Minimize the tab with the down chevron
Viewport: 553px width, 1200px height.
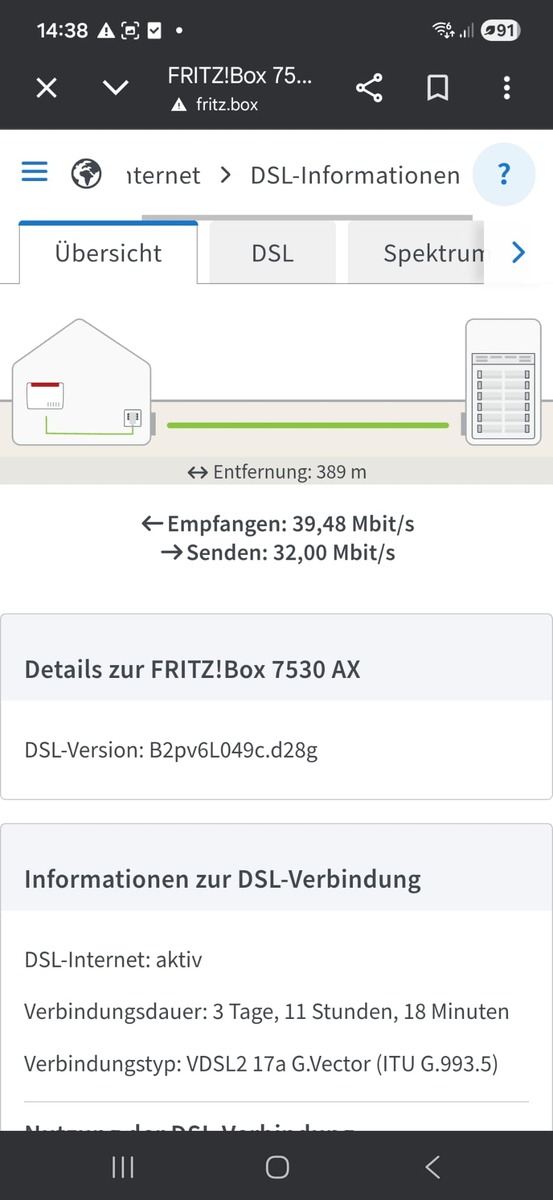pyautogui.click(x=116, y=88)
